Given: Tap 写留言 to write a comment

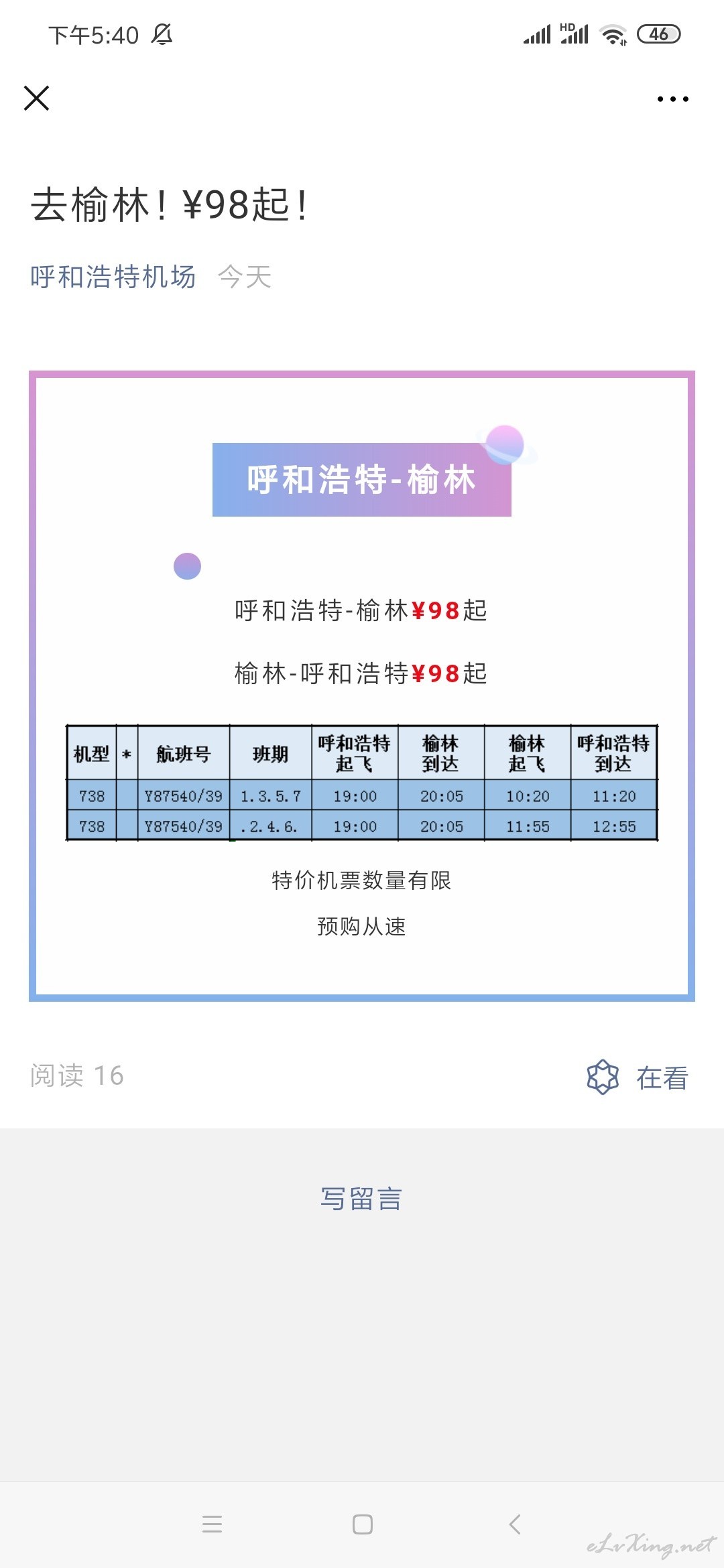Looking at the screenshot, I should 361,1199.
